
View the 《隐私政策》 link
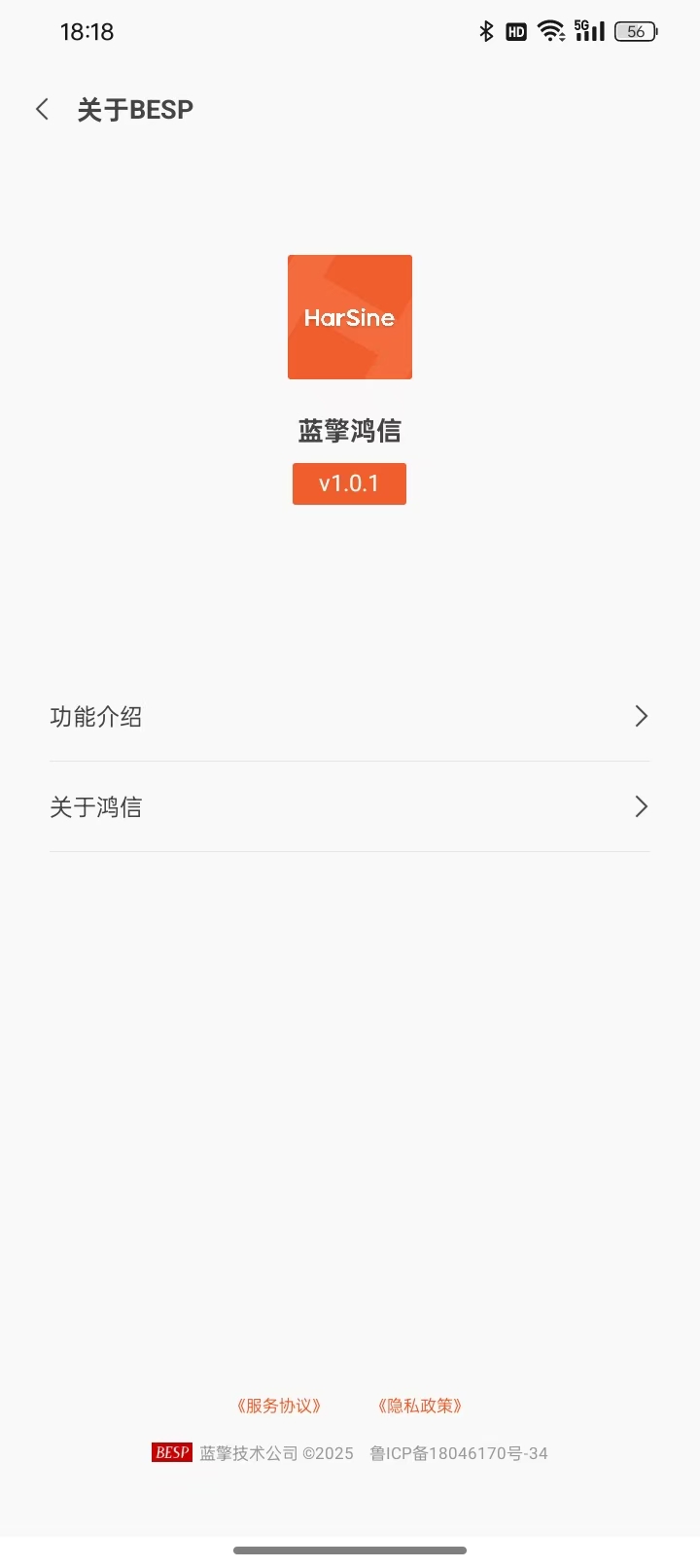click(420, 1406)
